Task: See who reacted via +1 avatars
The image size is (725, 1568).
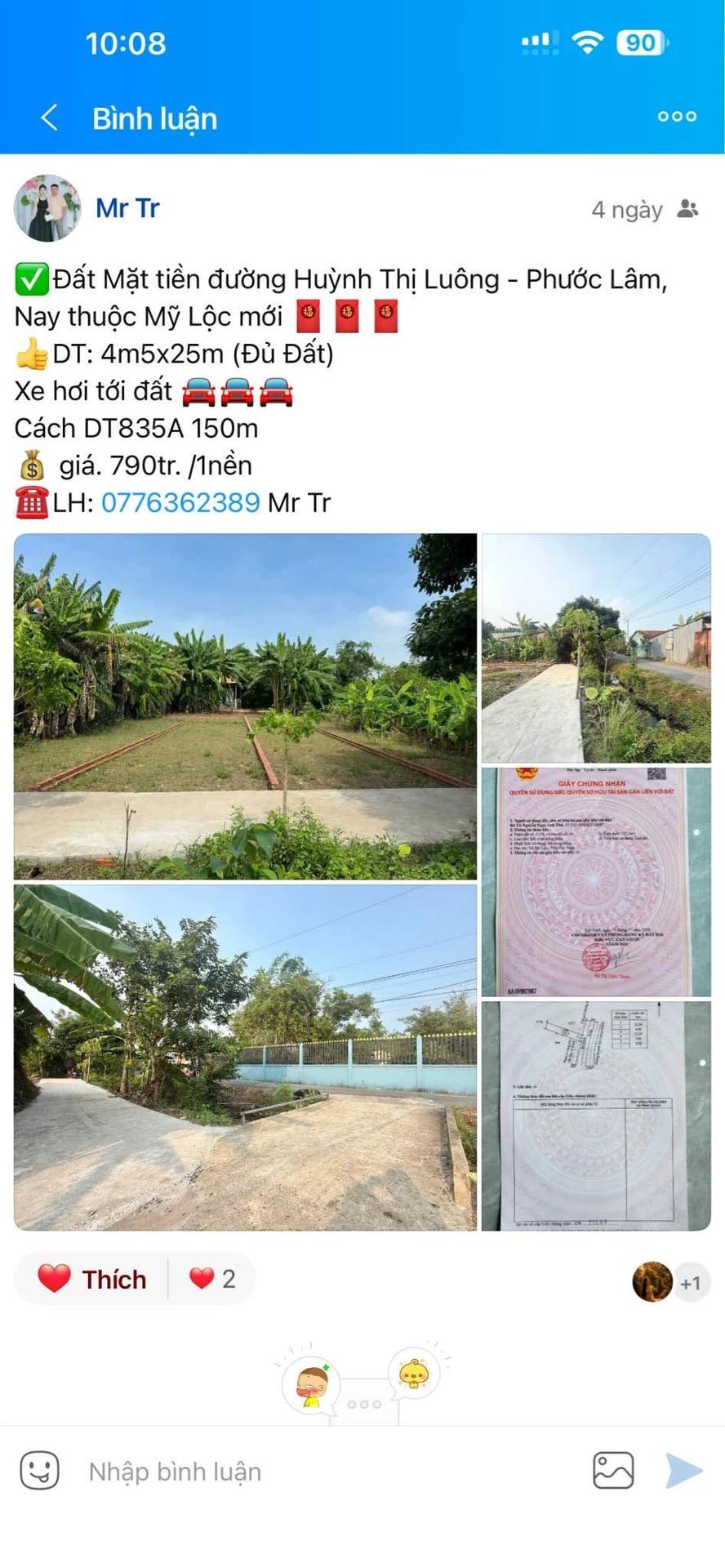Action: pyautogui.click(x=670, y=1282)
